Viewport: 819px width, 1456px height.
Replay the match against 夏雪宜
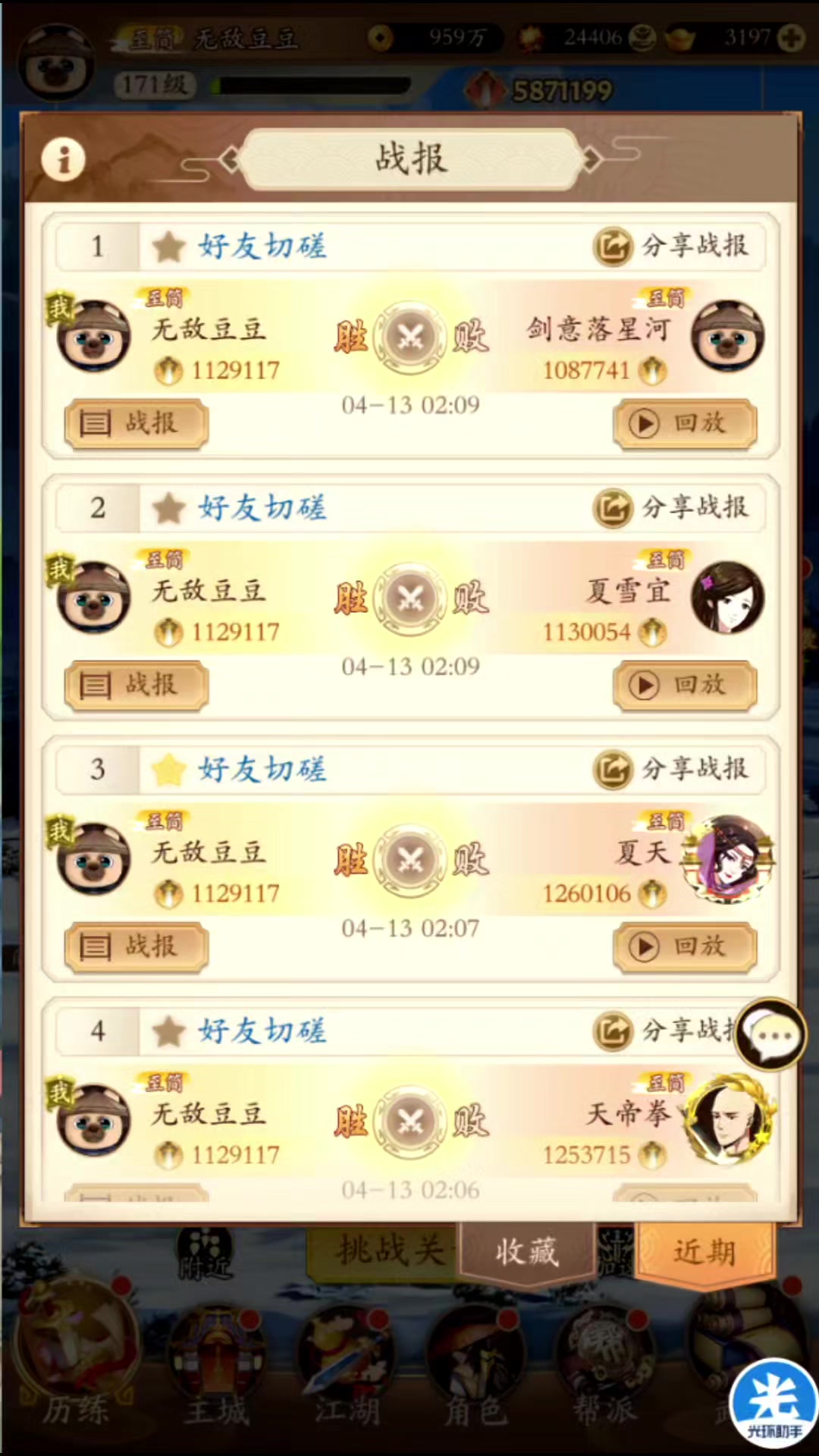tap(685, 685)
